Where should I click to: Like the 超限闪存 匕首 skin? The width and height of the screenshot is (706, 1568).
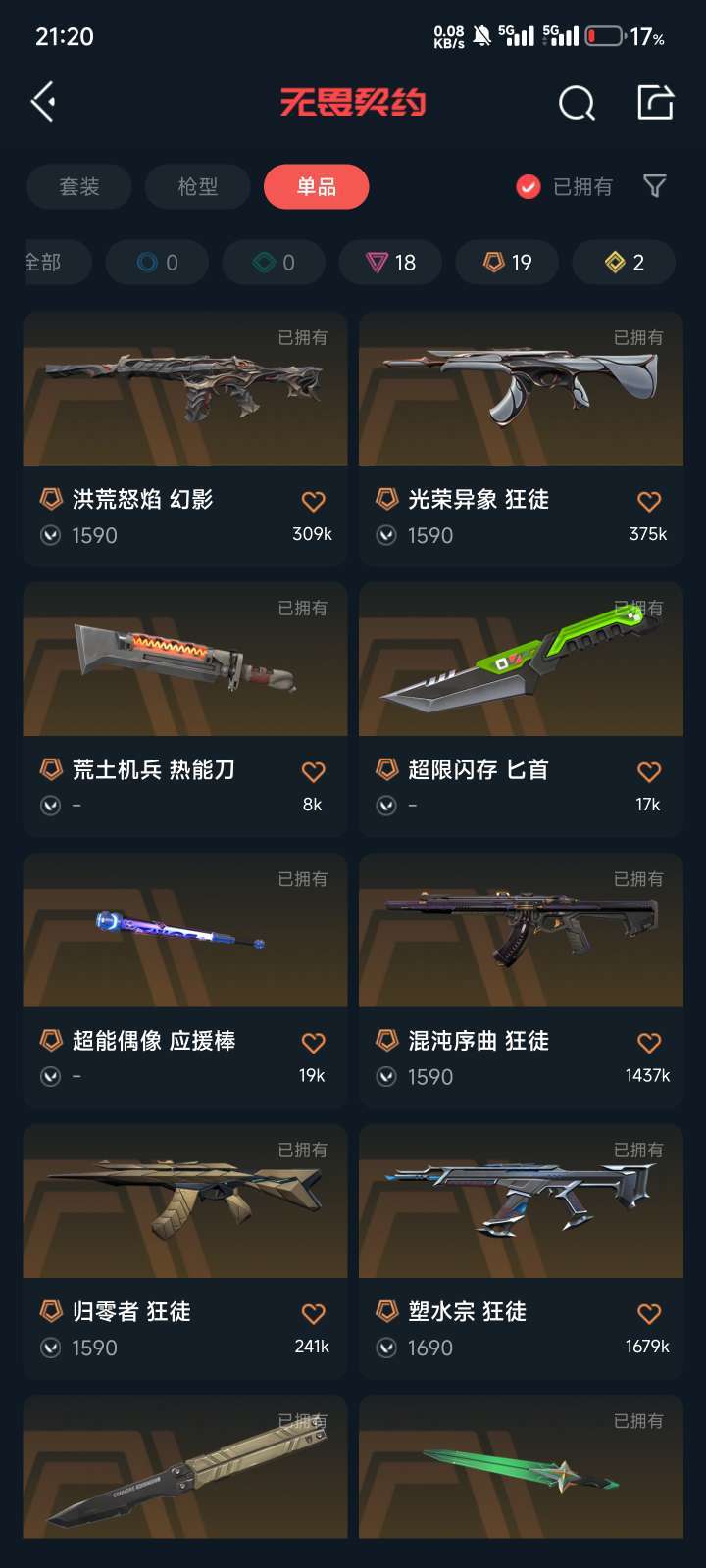click(649, 772)
